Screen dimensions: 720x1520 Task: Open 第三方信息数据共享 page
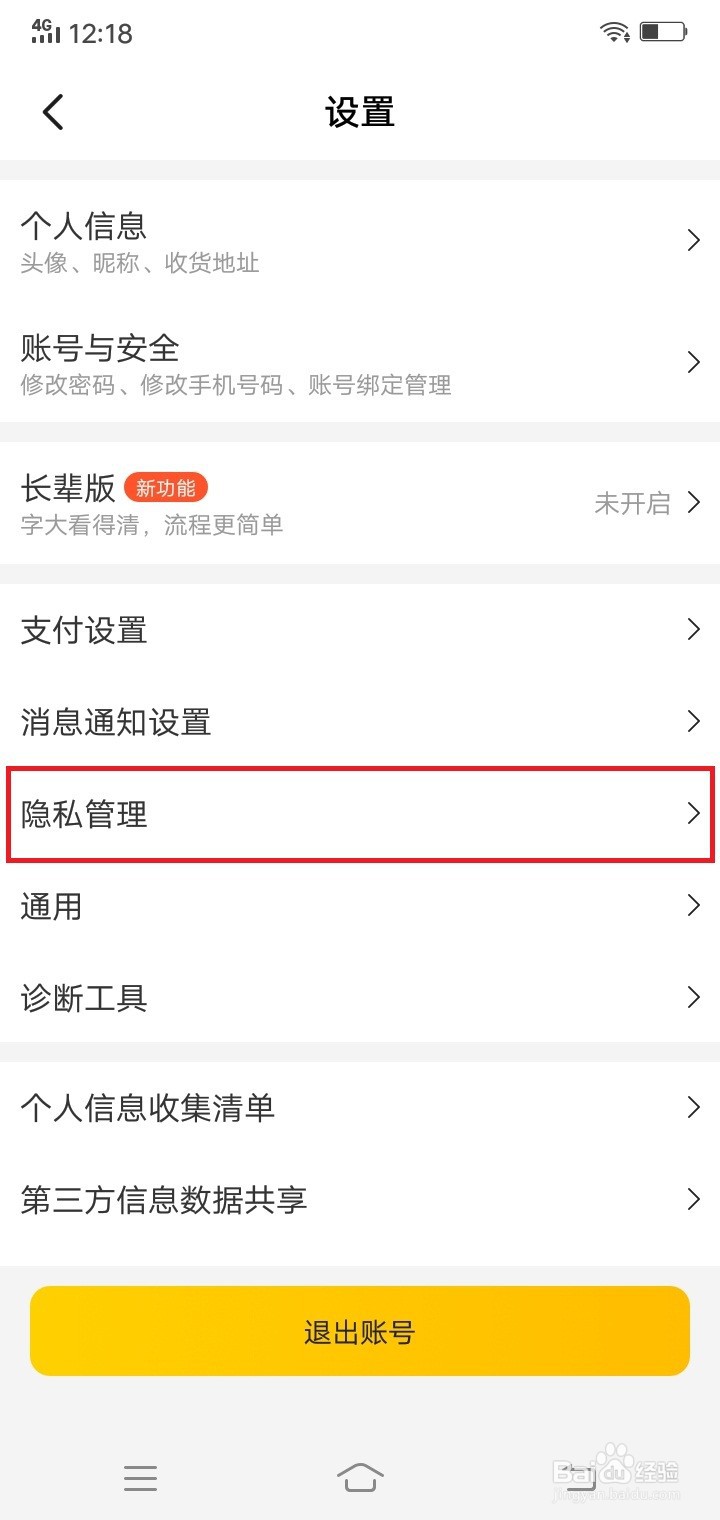click(360, 1200)
